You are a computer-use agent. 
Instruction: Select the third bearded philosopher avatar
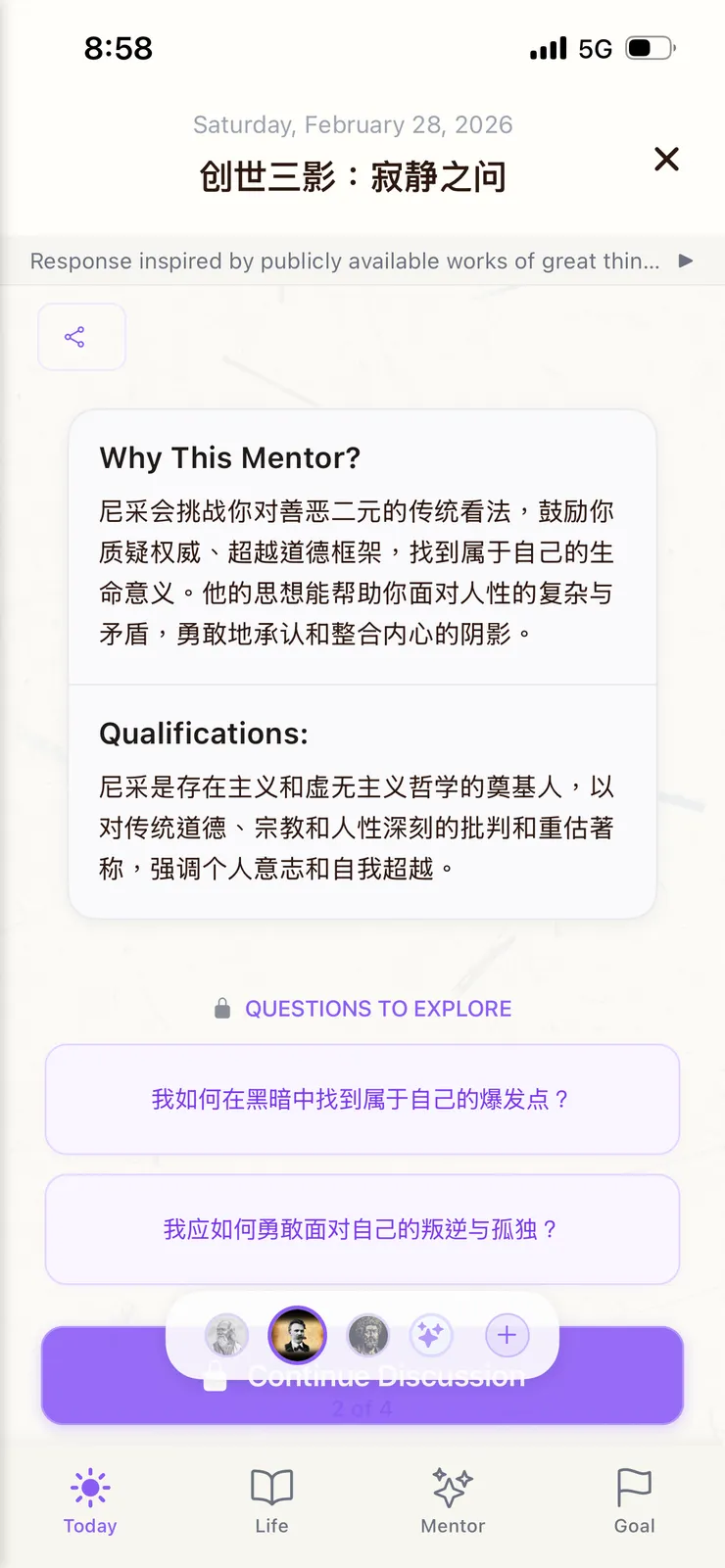coord(366,1334)
